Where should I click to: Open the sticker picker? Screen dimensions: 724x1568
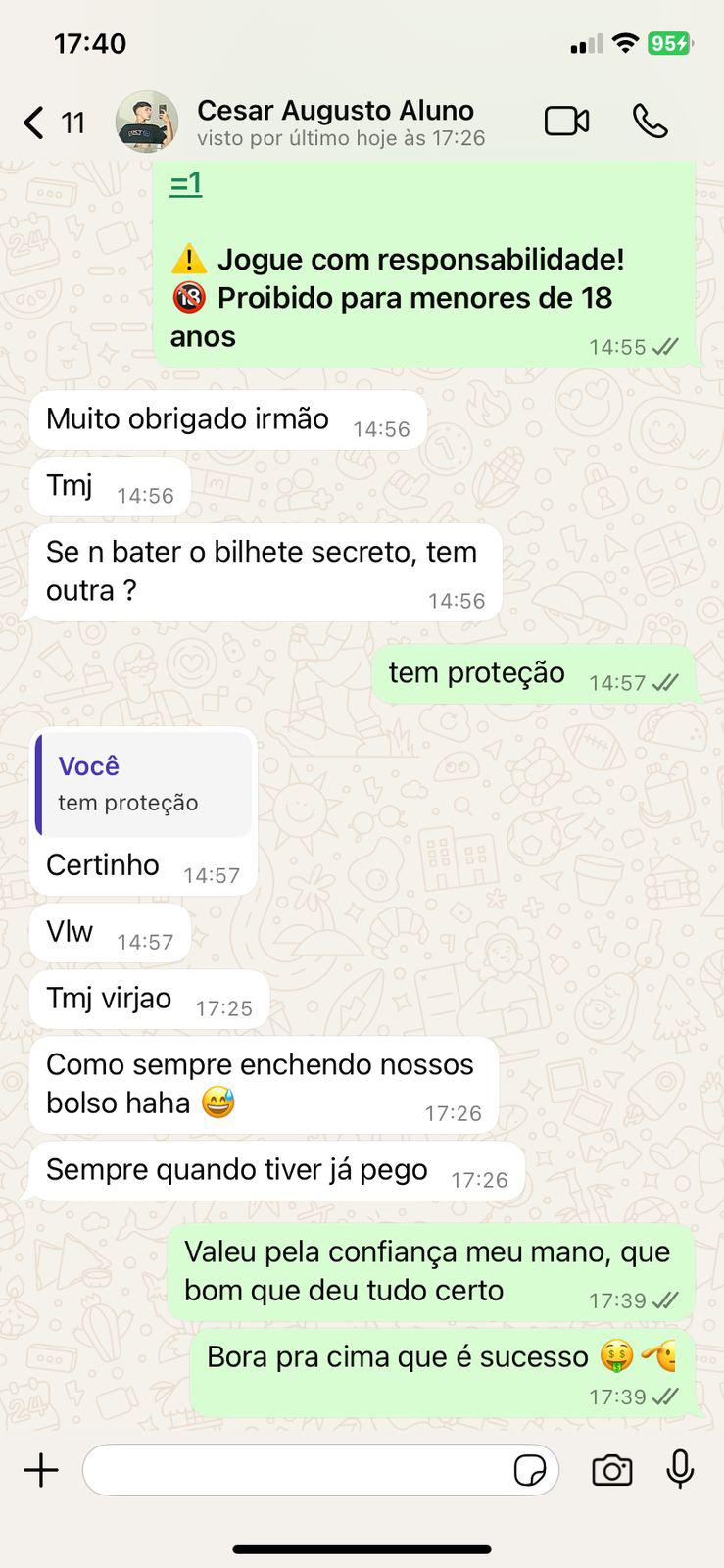pyautogui.click(x=530, y=1470)
